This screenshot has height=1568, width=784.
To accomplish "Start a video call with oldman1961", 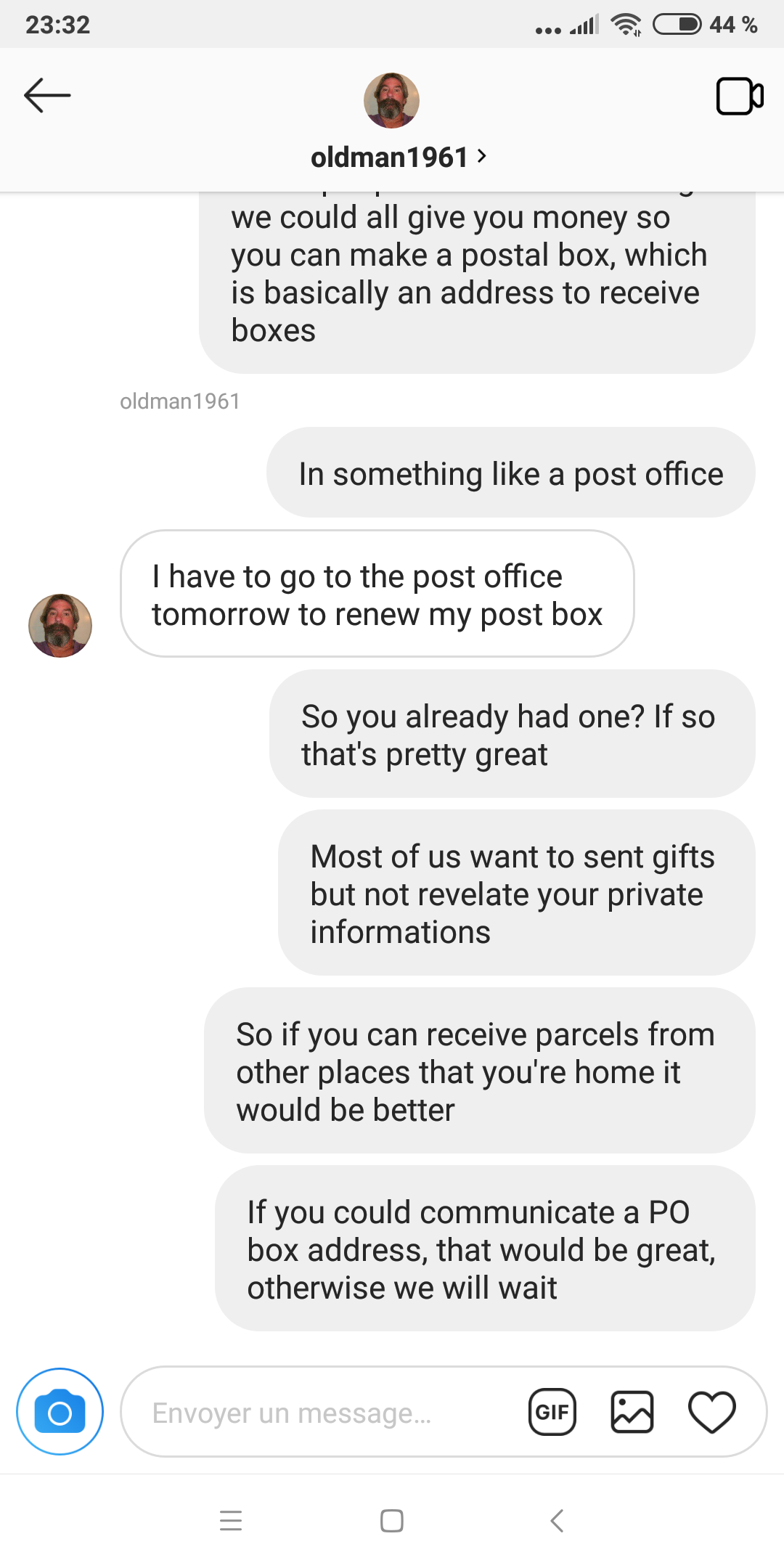I will pos(740,96).
